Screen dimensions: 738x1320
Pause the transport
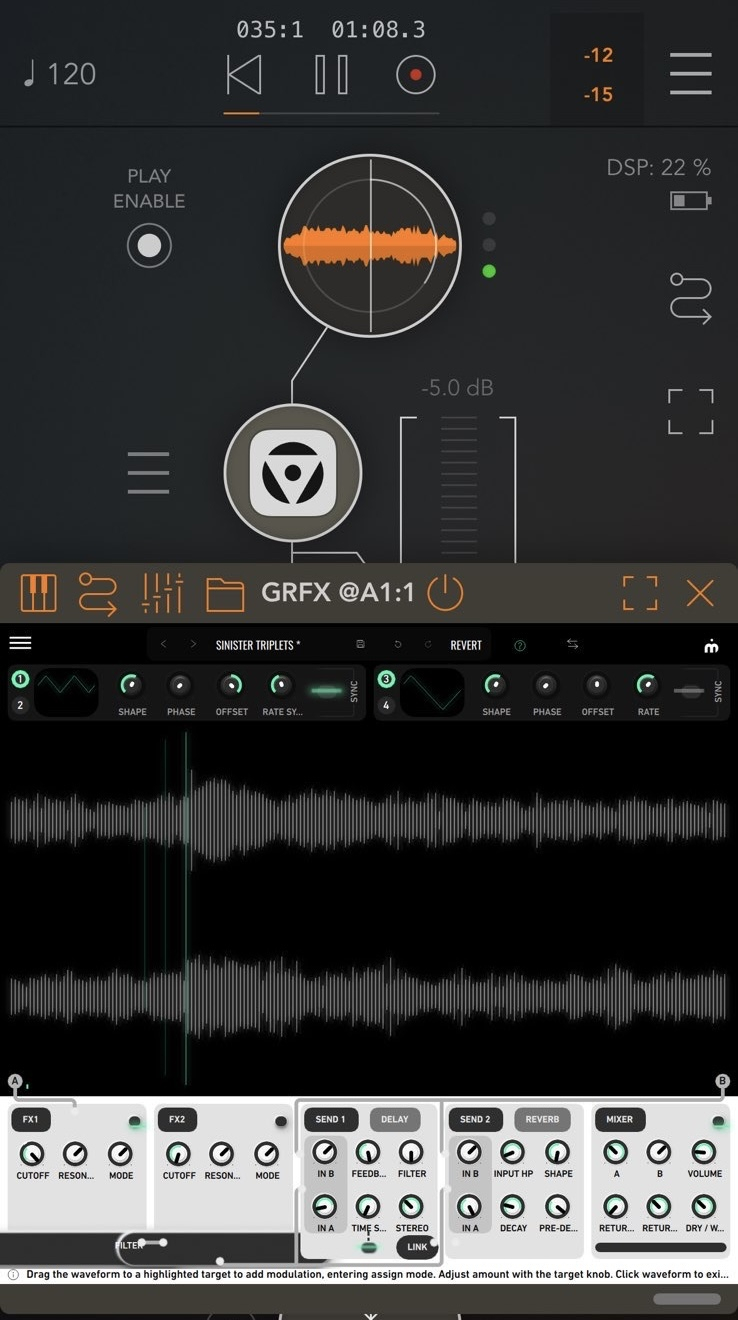point(331,75)
